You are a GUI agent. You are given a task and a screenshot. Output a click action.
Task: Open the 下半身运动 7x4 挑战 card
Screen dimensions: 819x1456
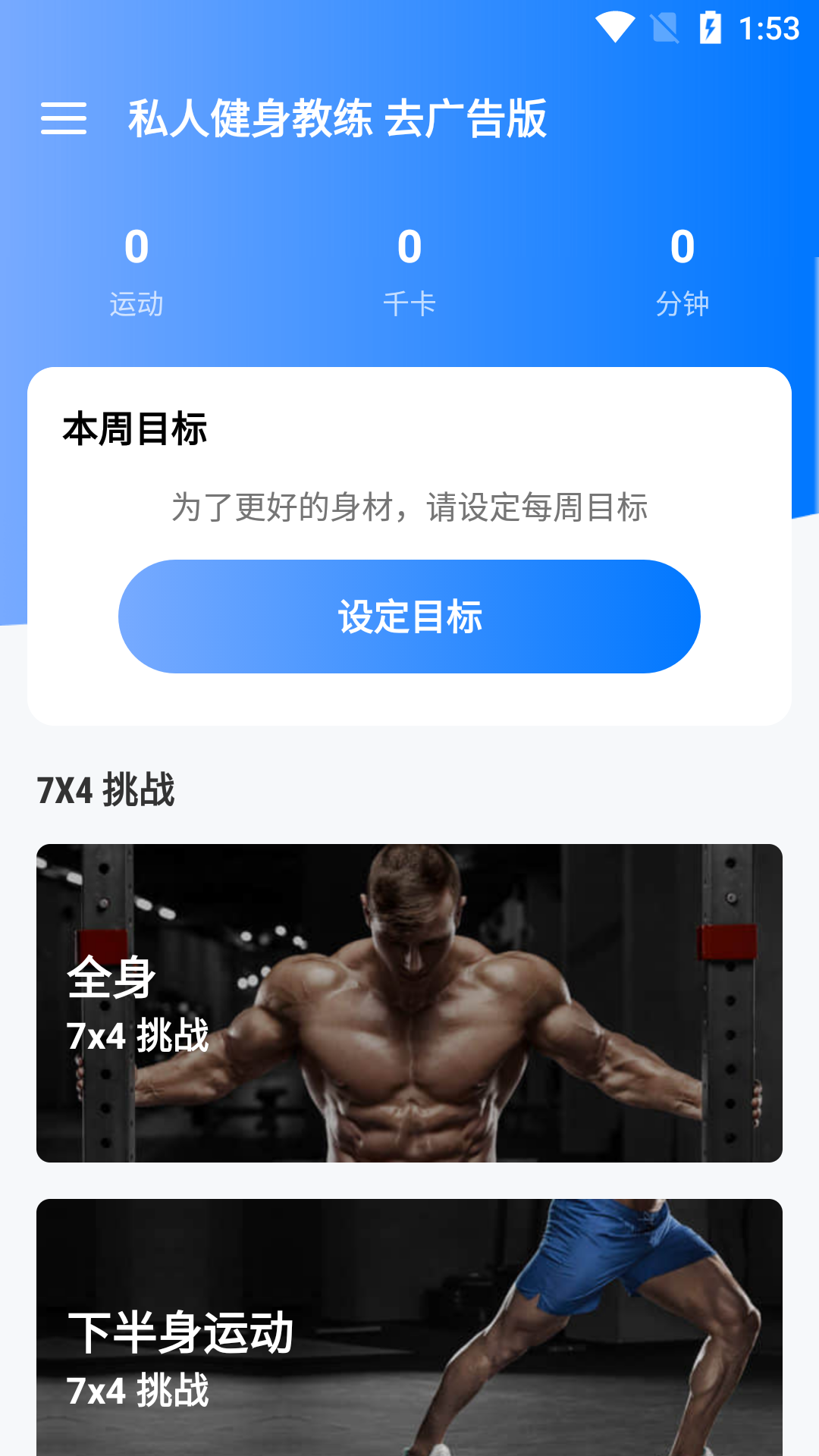pos(409,1327)
